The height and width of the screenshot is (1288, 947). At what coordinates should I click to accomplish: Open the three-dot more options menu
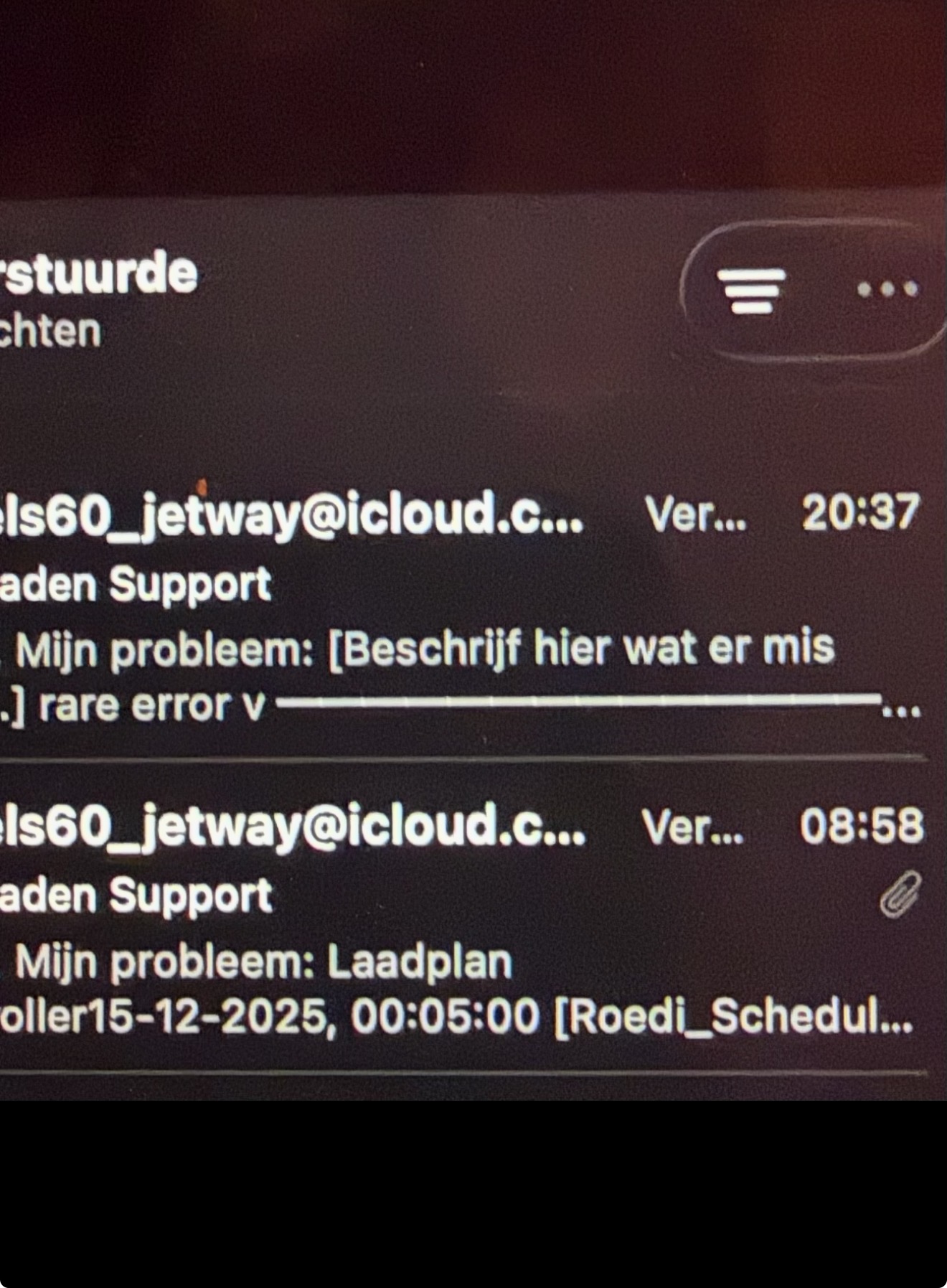coord(887,289)
